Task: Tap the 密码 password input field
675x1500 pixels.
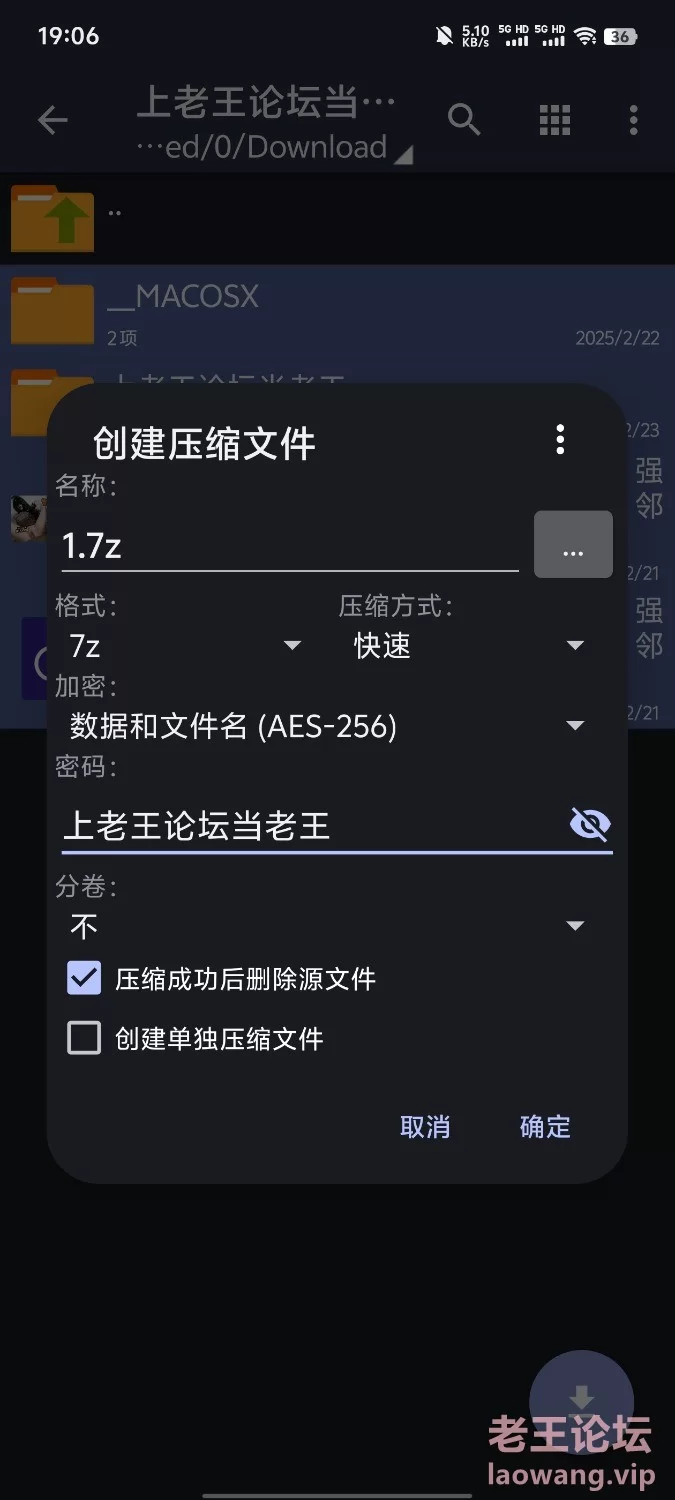Action: 312,826
